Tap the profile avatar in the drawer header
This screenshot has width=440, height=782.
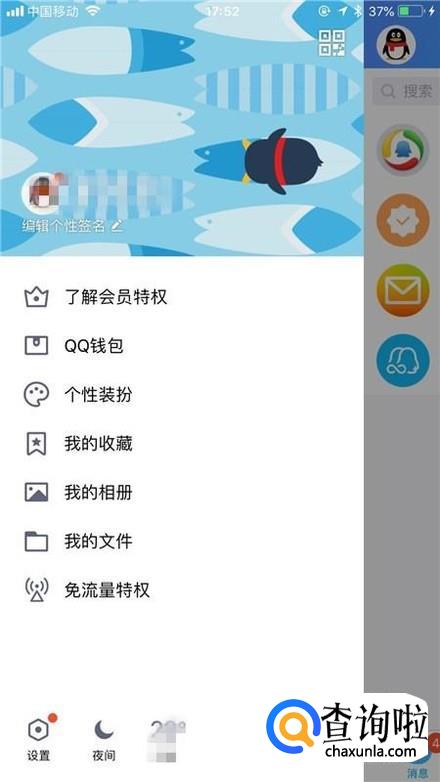41,193
